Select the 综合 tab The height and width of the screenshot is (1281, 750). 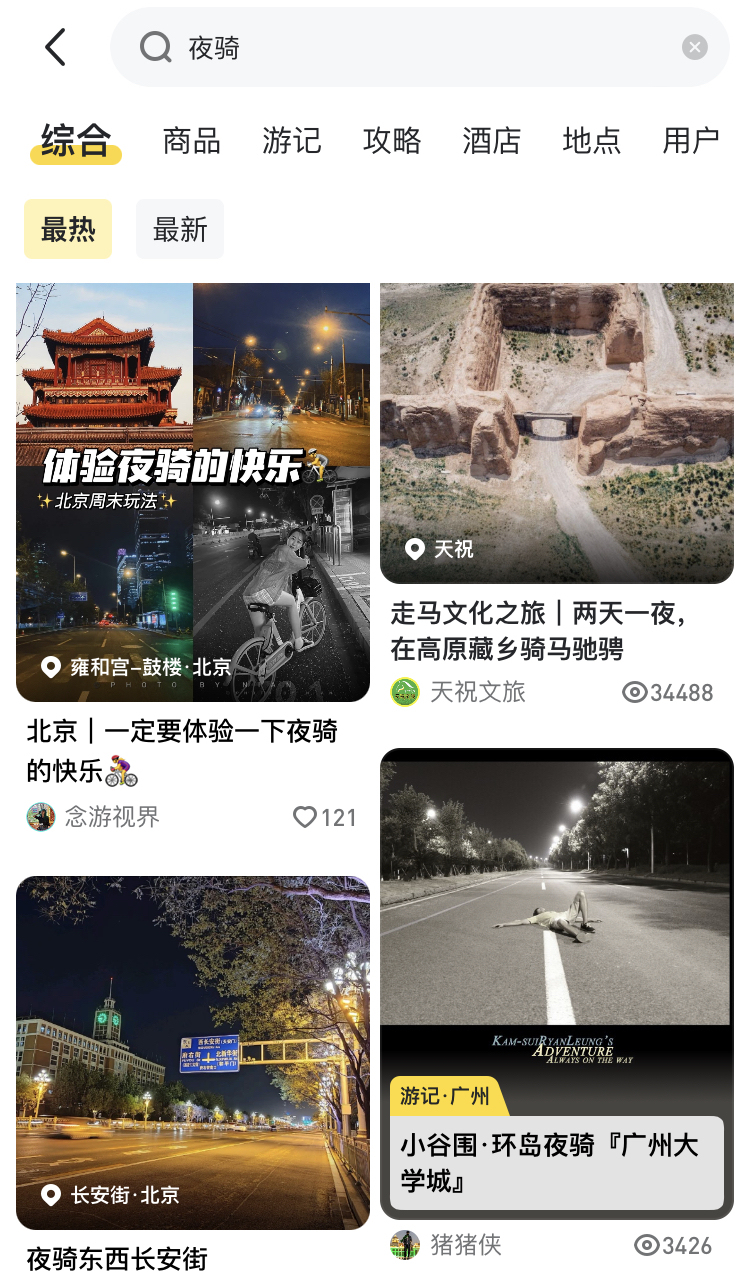tap(75, 141)
